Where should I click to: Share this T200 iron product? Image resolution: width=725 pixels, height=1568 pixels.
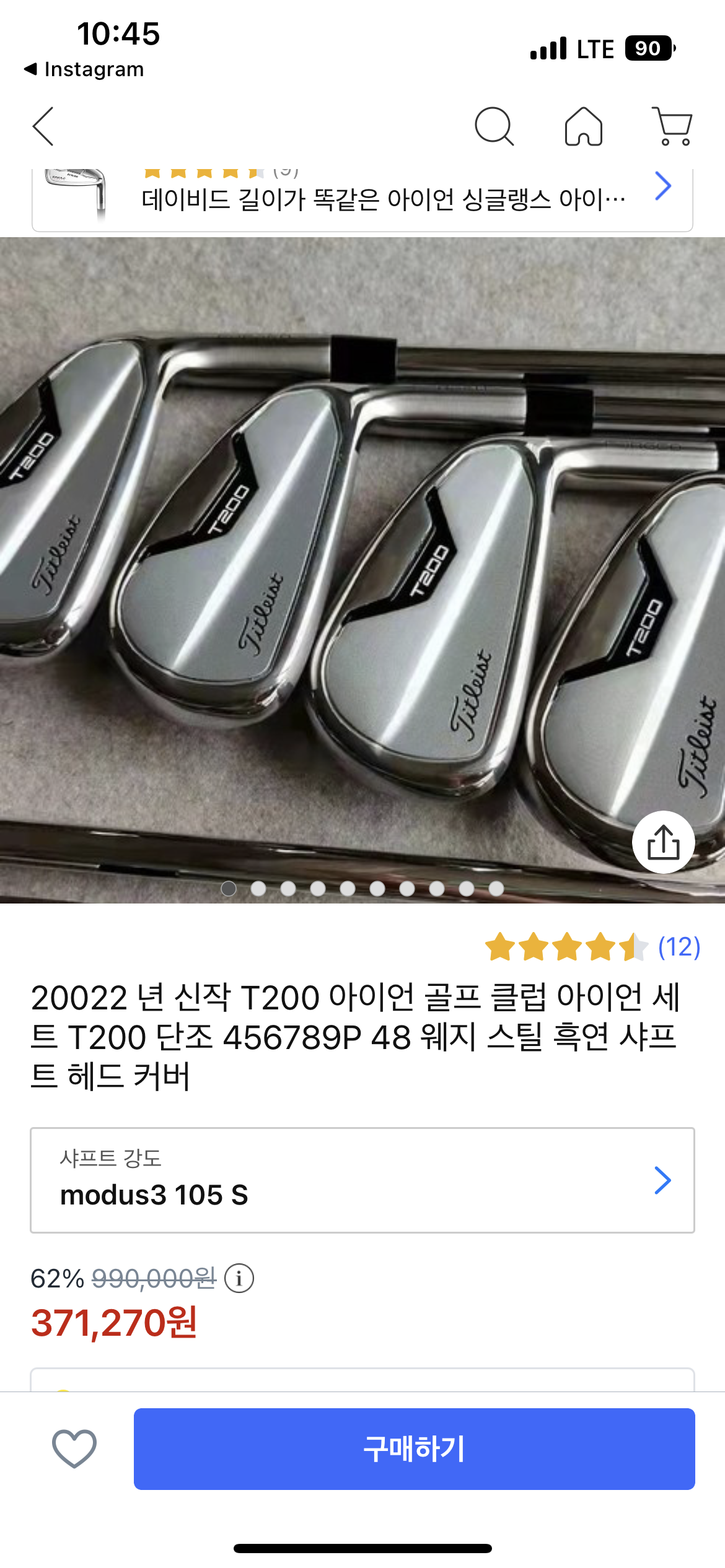tap(663, 842)
